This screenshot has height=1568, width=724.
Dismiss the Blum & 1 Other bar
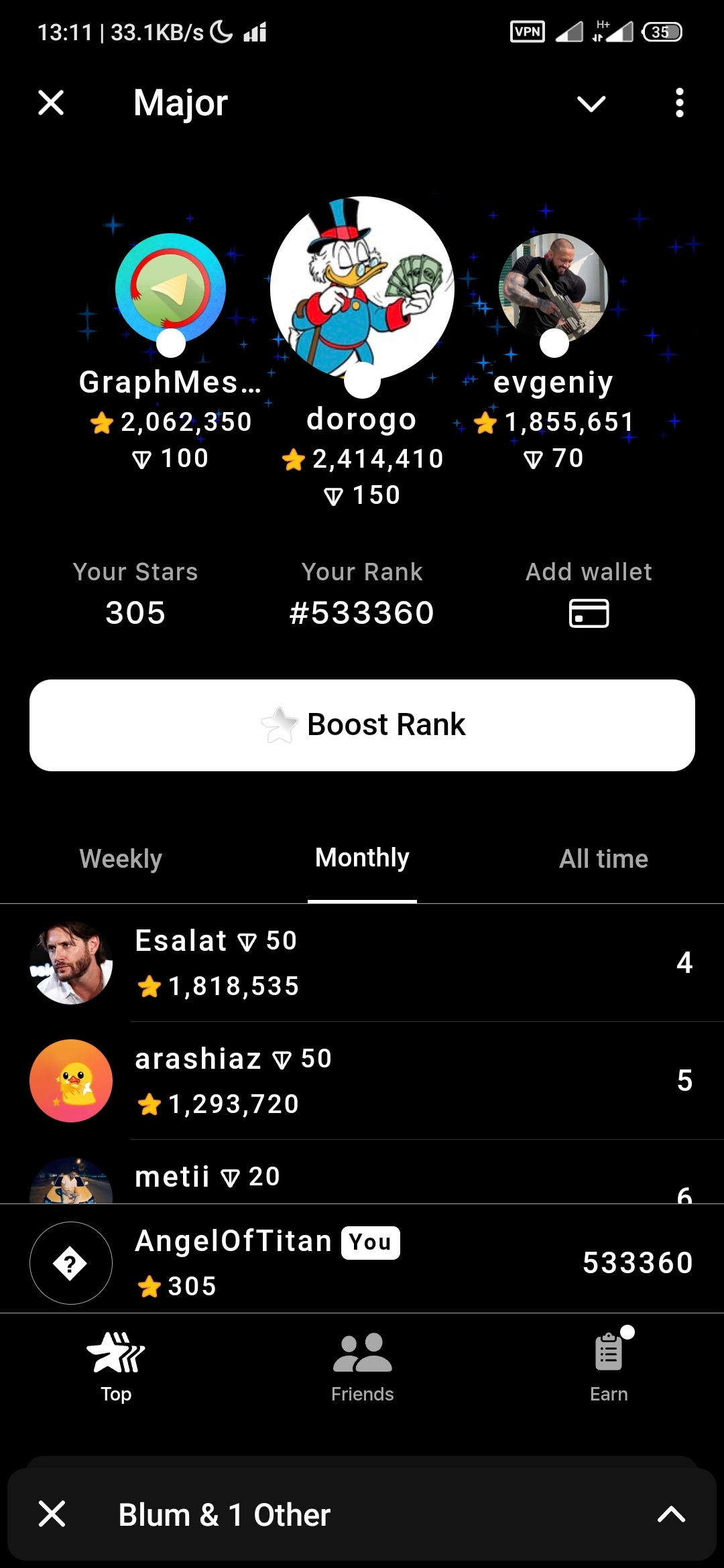[x=52, y=1514]
